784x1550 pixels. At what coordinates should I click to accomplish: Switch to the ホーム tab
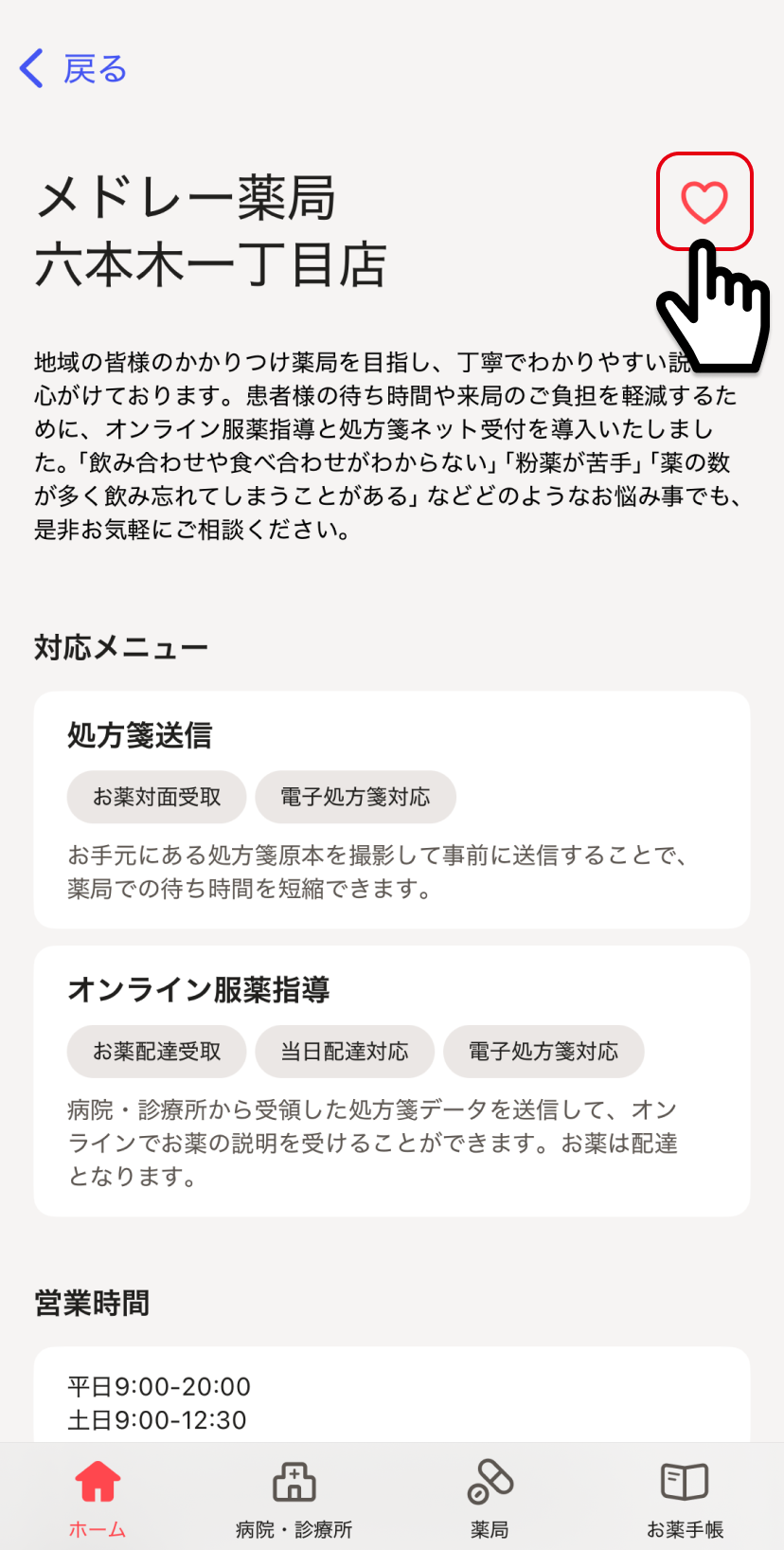click(x=98, y=1499)
